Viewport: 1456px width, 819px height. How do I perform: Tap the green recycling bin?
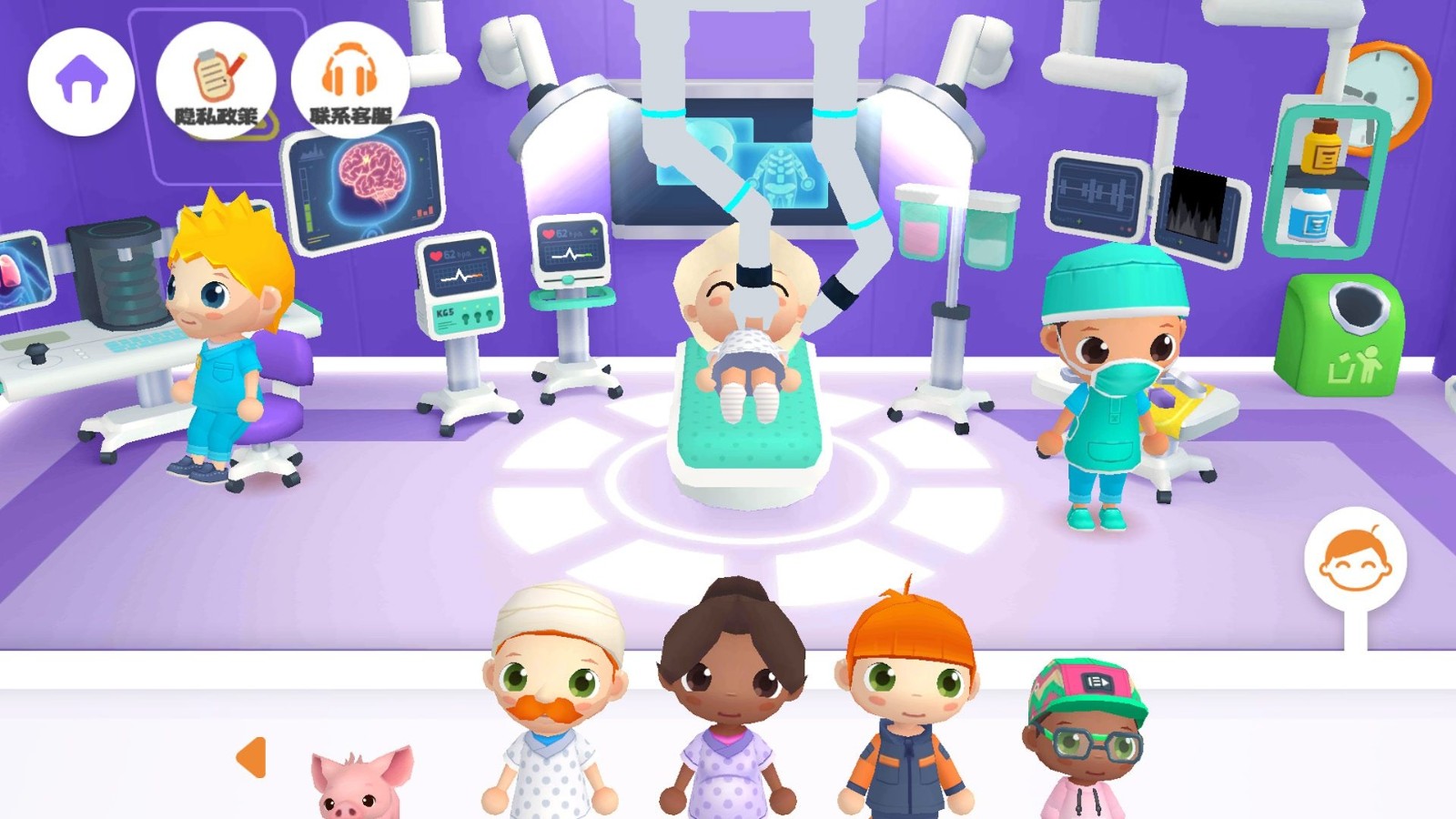click(1342, 337)
